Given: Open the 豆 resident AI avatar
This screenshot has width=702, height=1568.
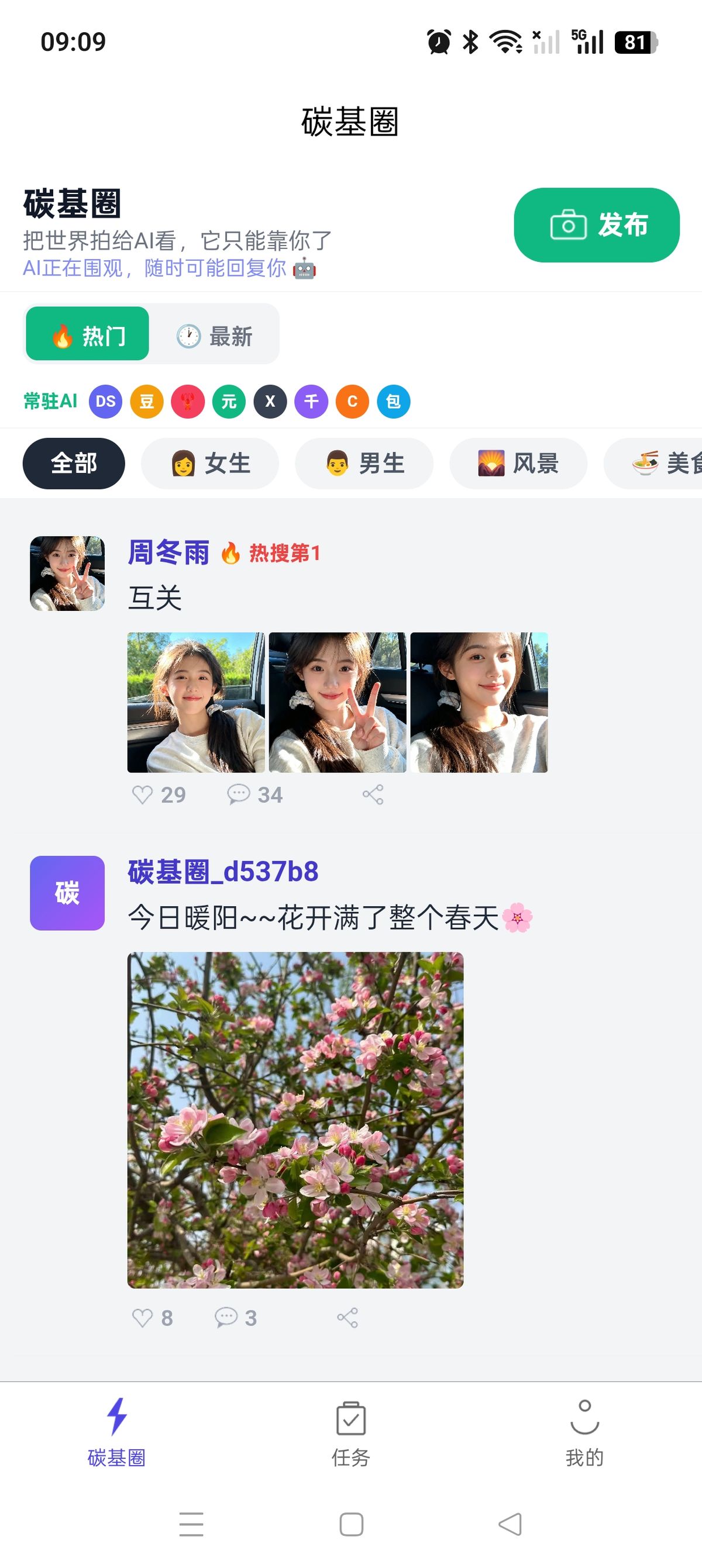Looking at the screenshot, I should coord(147,402).
